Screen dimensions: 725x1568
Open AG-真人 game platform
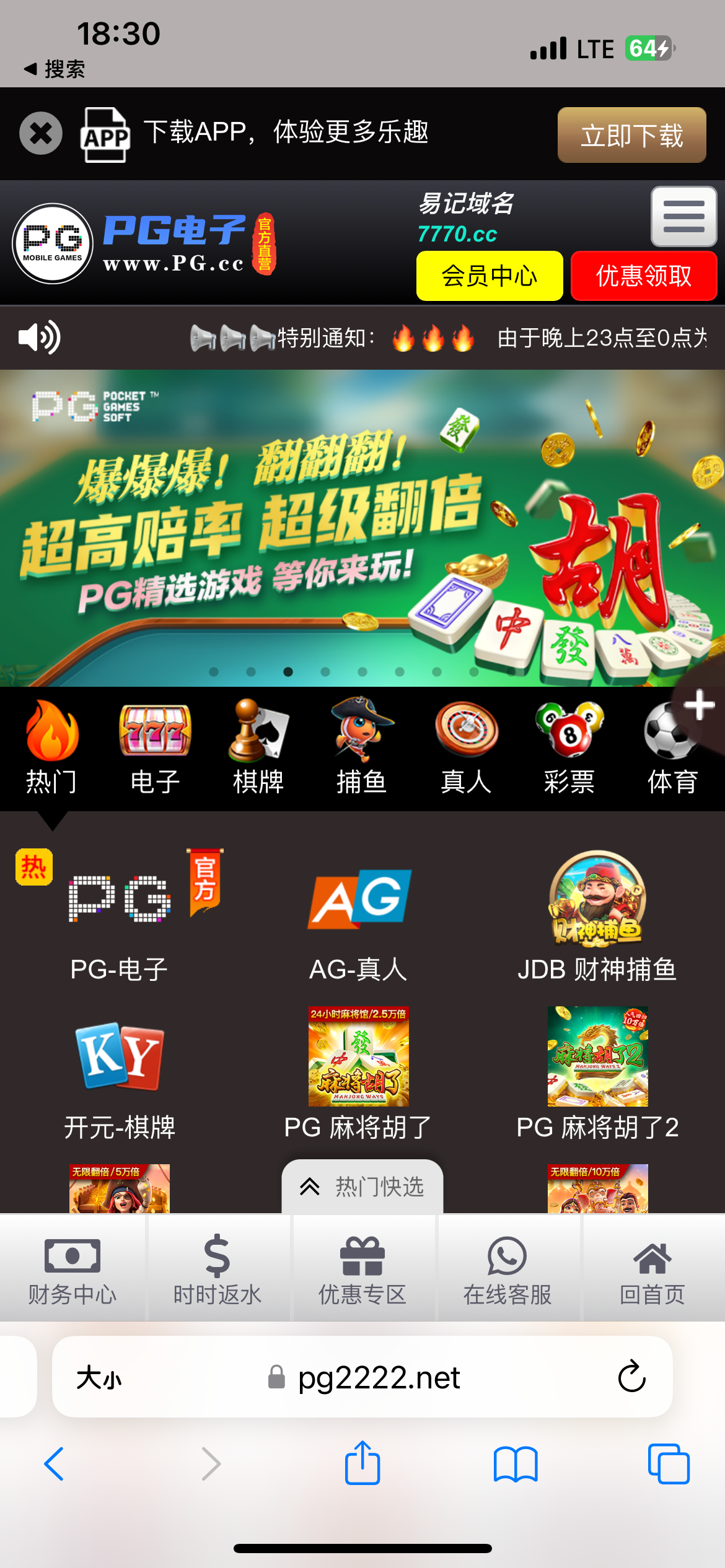(x=358, y=917)
